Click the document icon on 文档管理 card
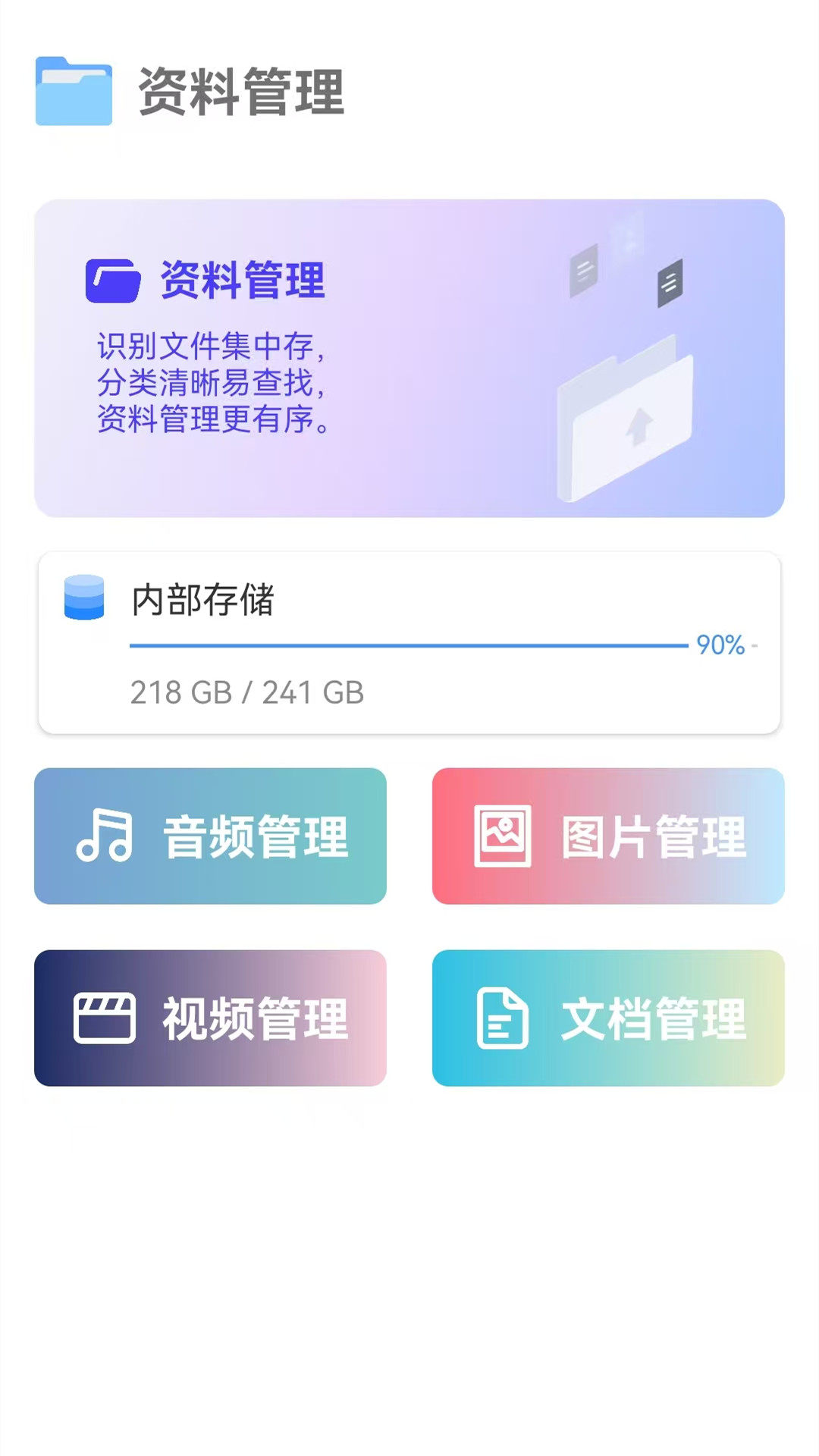The width and height of the screenshot is (819, 1456). [x=504, y=1018]
